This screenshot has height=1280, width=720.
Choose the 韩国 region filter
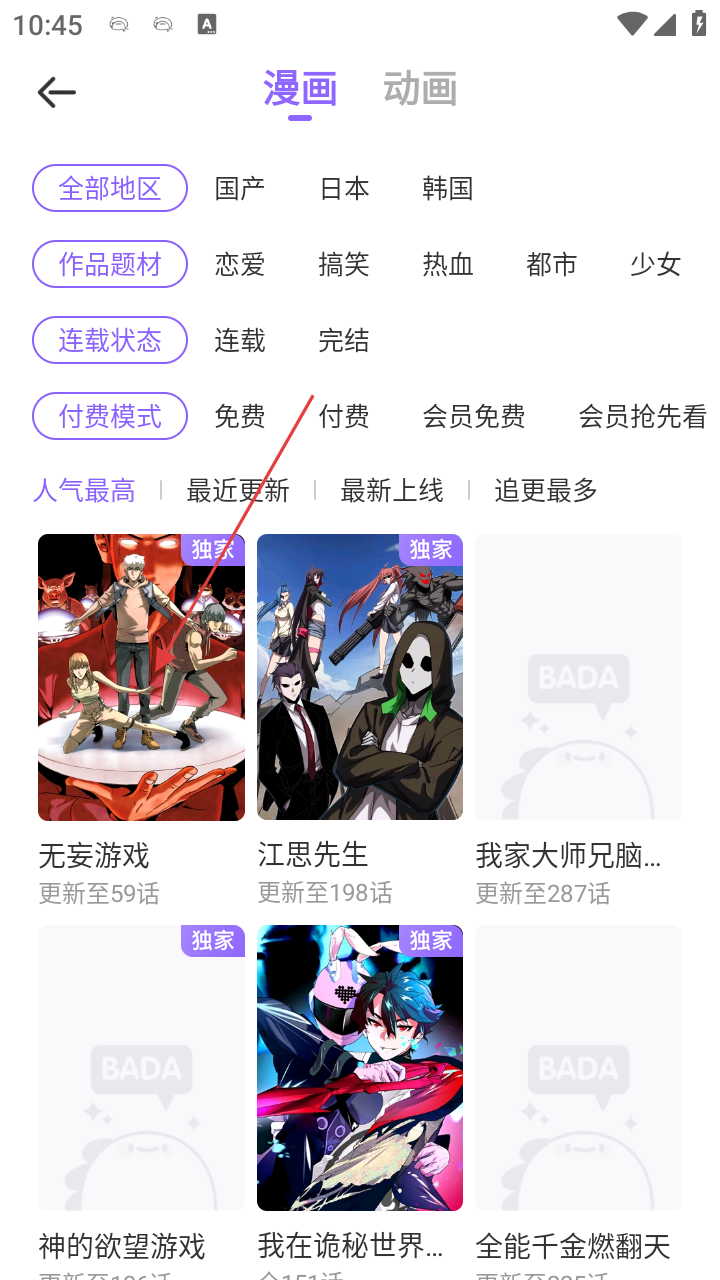click(447, 189)
